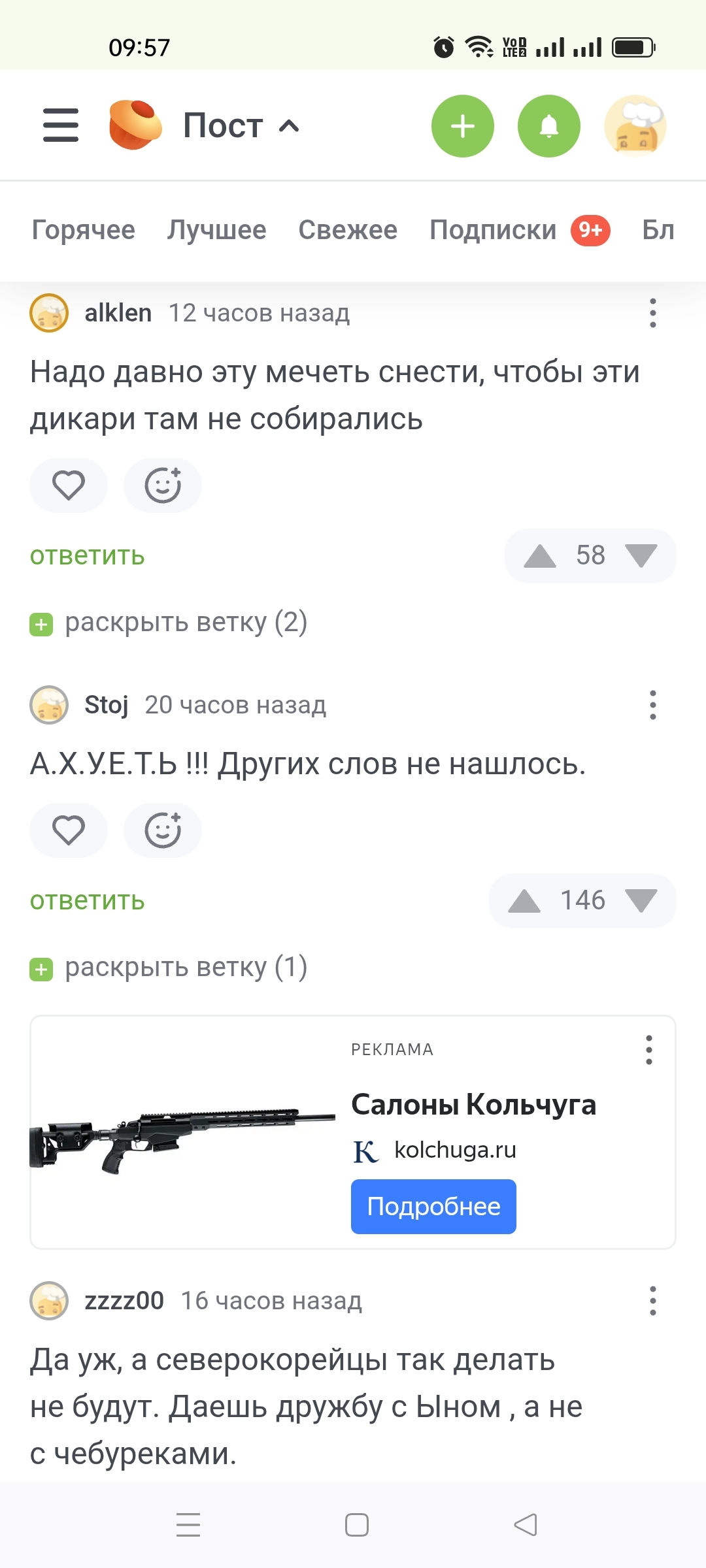Create a new post with plus button
The width and height of the screenshot is (706, 1568).
pyautogui.click(x=462, y=126)
